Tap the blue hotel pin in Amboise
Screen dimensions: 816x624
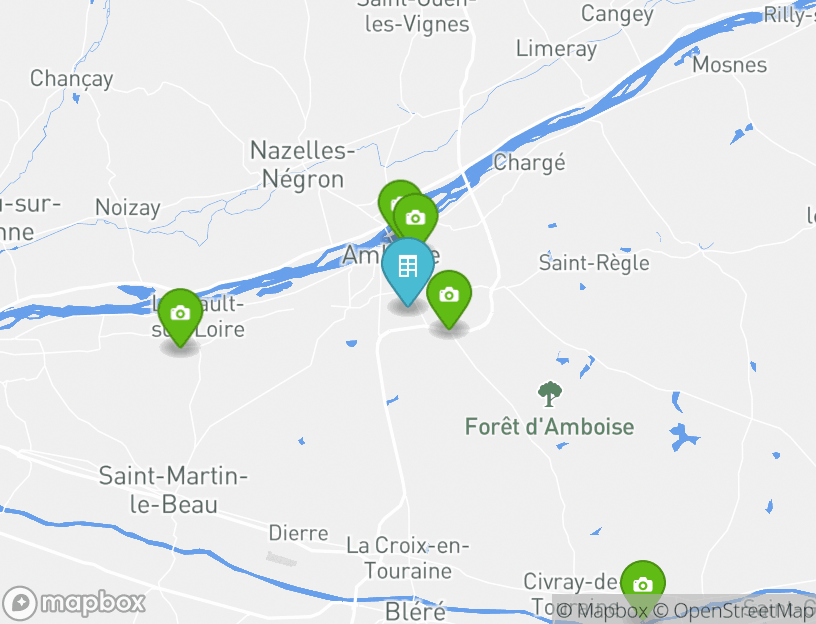pos(407,268)
